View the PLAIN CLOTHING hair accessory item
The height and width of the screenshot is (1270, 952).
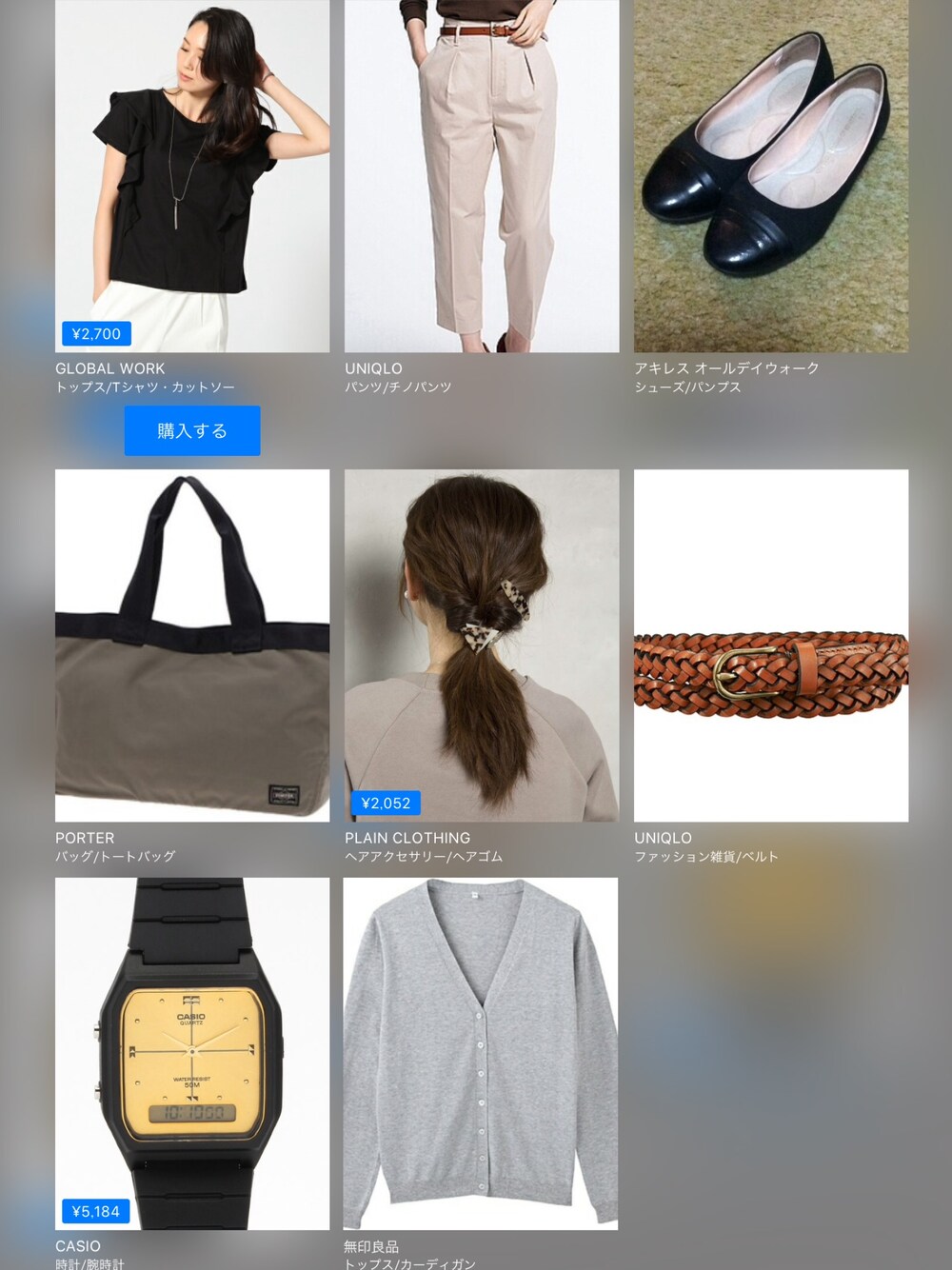coord(481,645)
